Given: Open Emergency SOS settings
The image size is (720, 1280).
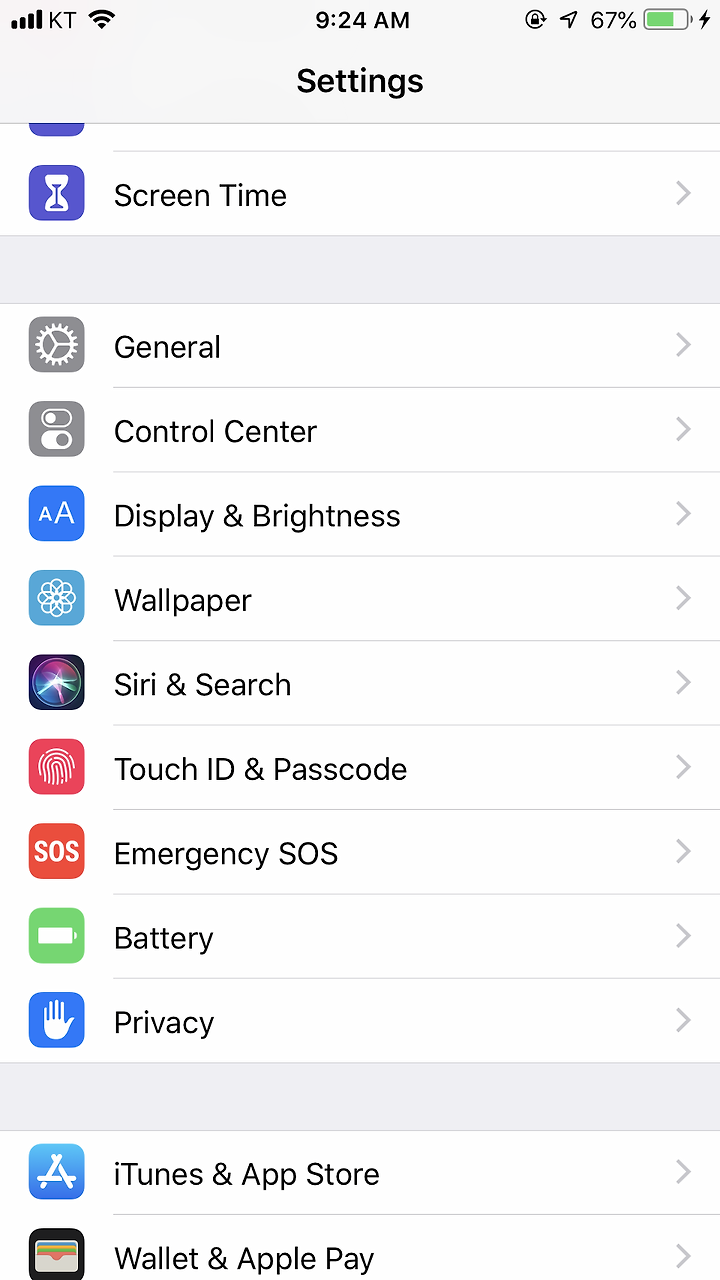Looking at the screenshot, I should coord(360,852).
